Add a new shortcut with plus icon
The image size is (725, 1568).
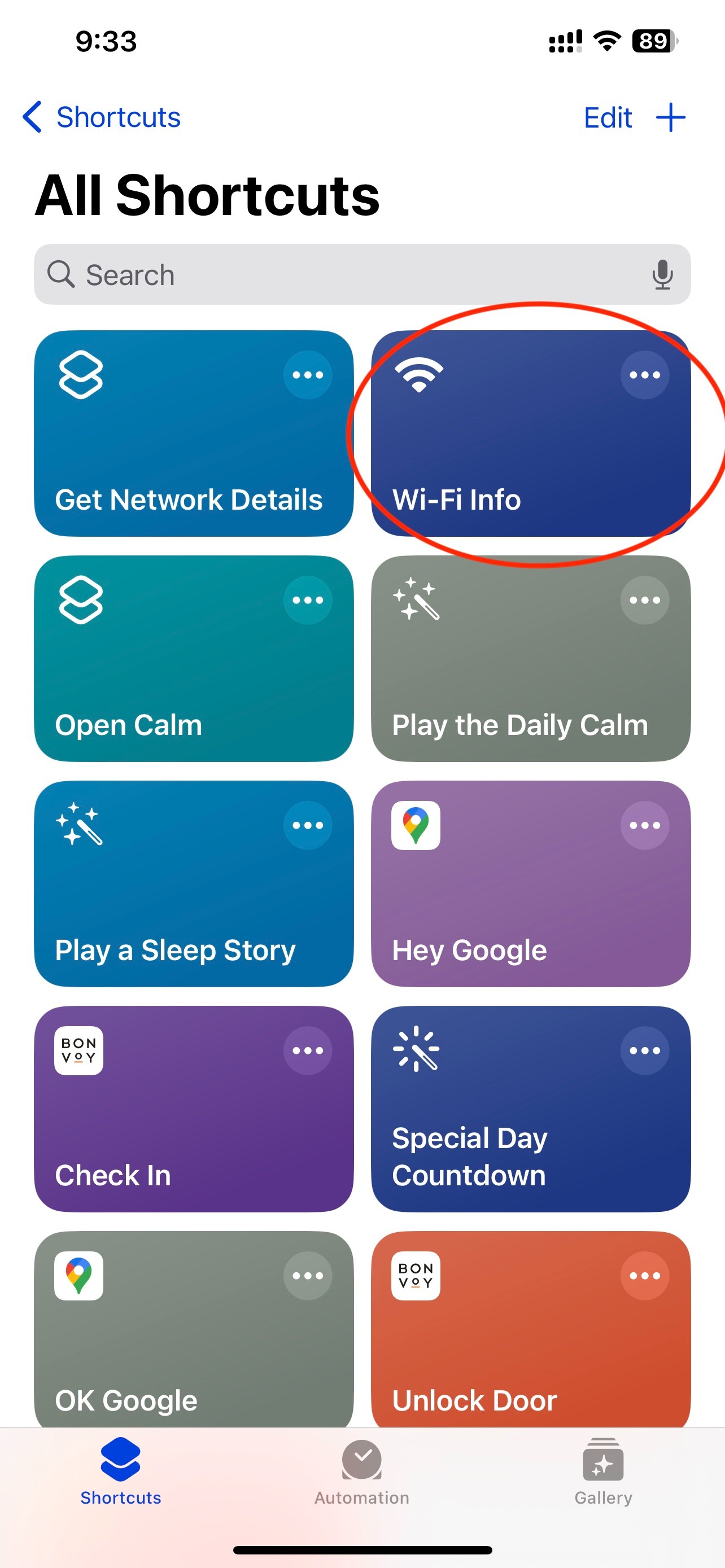click(670, 117)
